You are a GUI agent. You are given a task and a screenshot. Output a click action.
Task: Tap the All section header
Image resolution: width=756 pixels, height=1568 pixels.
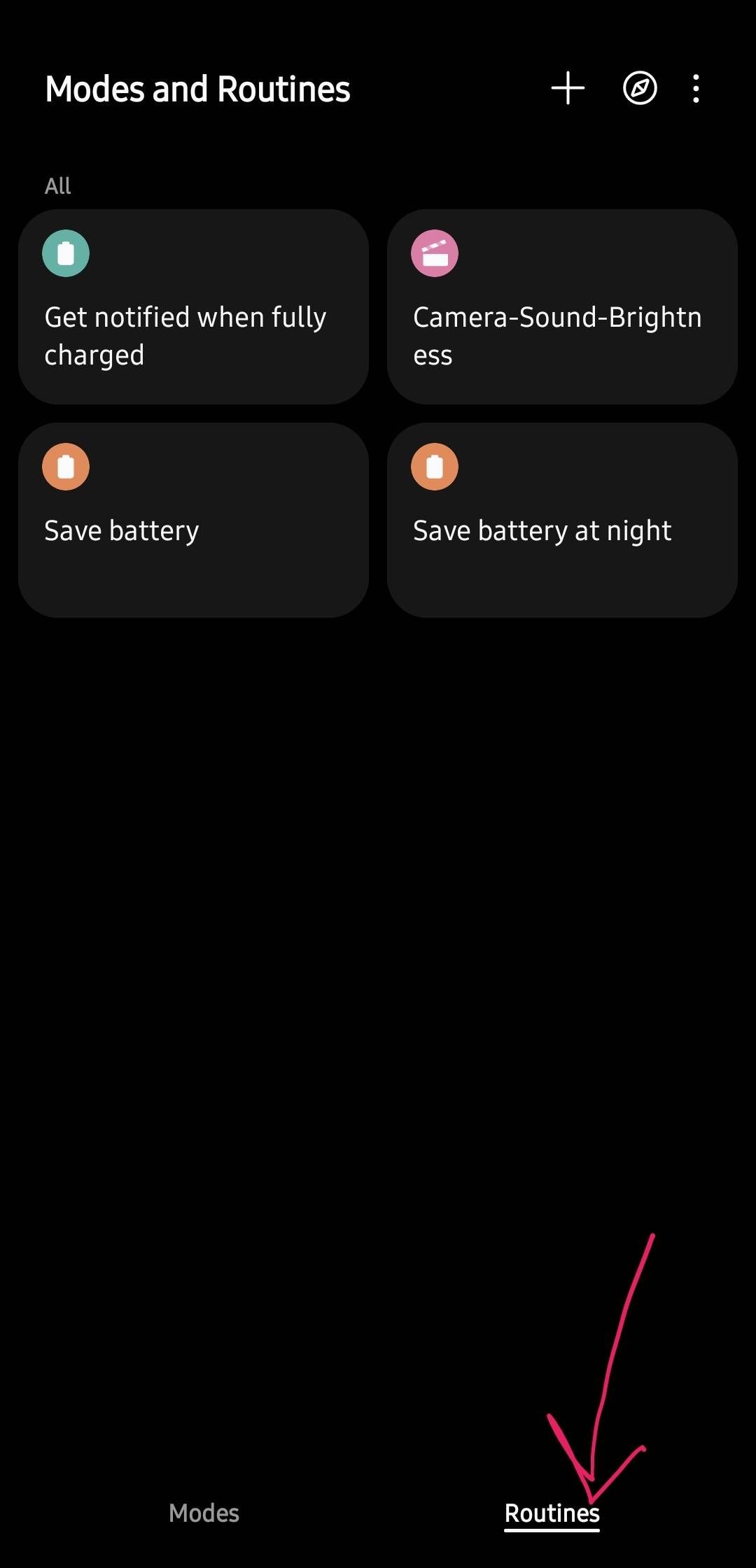point(57,185)
